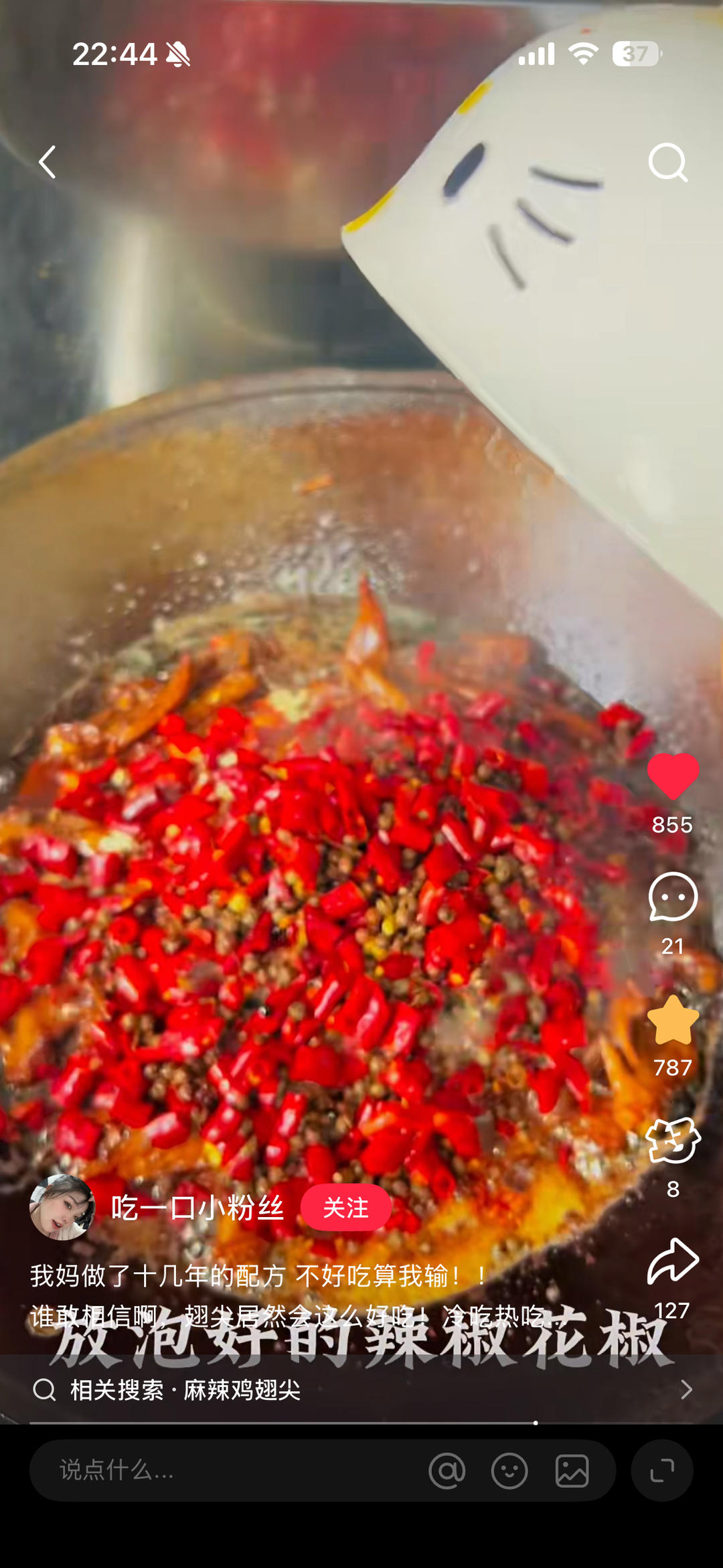Unlike the video via the red heart
723x1568 pixels.
click(x=673, y=776)
